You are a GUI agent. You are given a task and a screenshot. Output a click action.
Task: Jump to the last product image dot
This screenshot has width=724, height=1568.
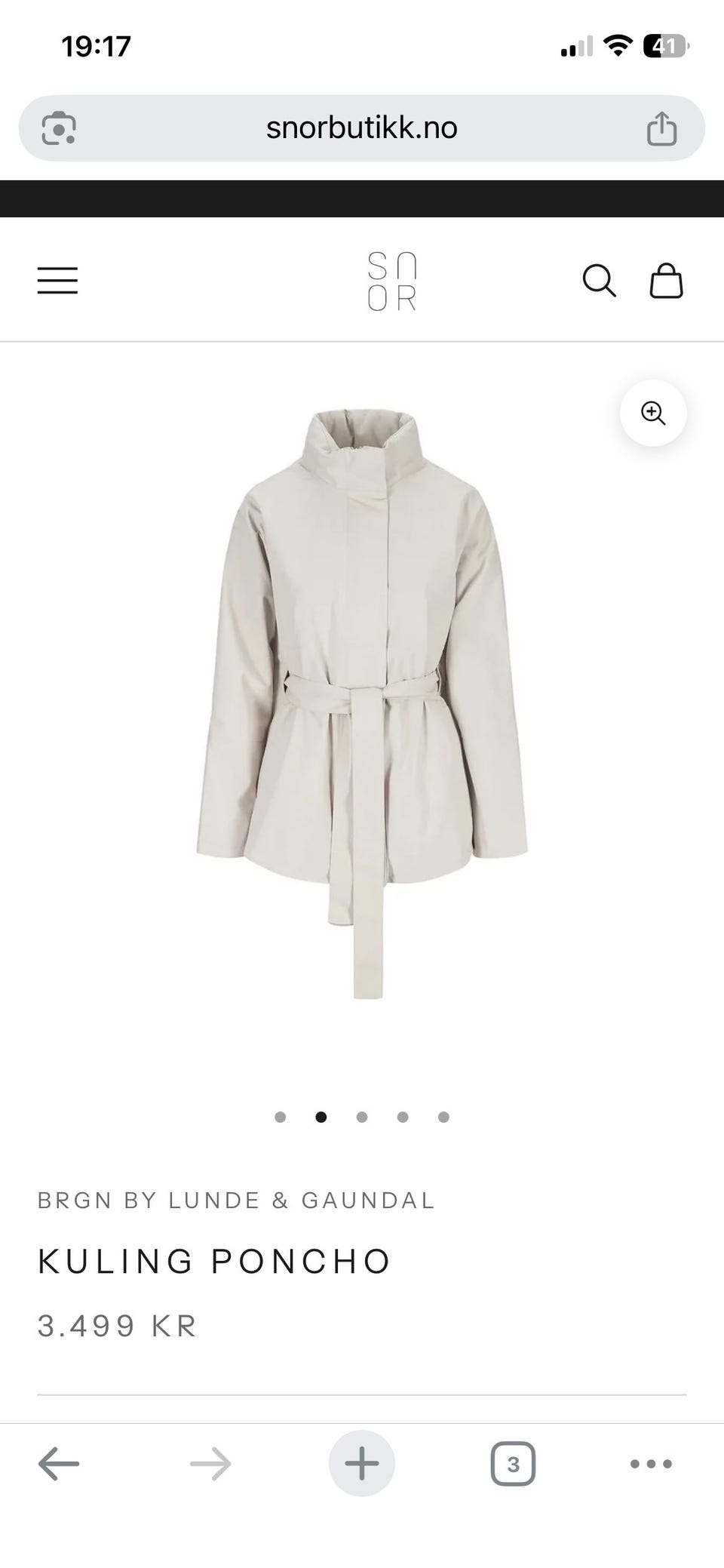coord(443,1117)
